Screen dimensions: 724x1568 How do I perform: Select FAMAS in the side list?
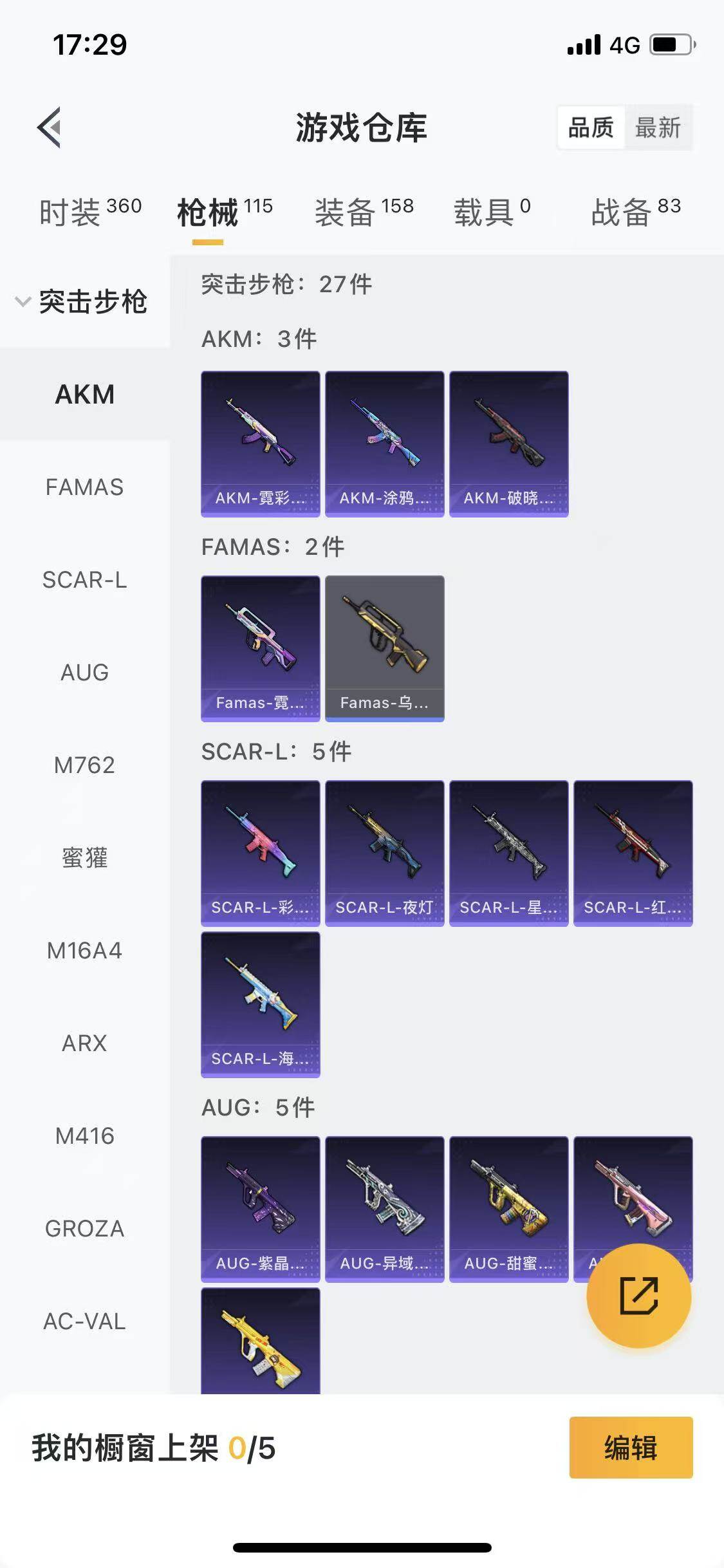pos(84,487)
